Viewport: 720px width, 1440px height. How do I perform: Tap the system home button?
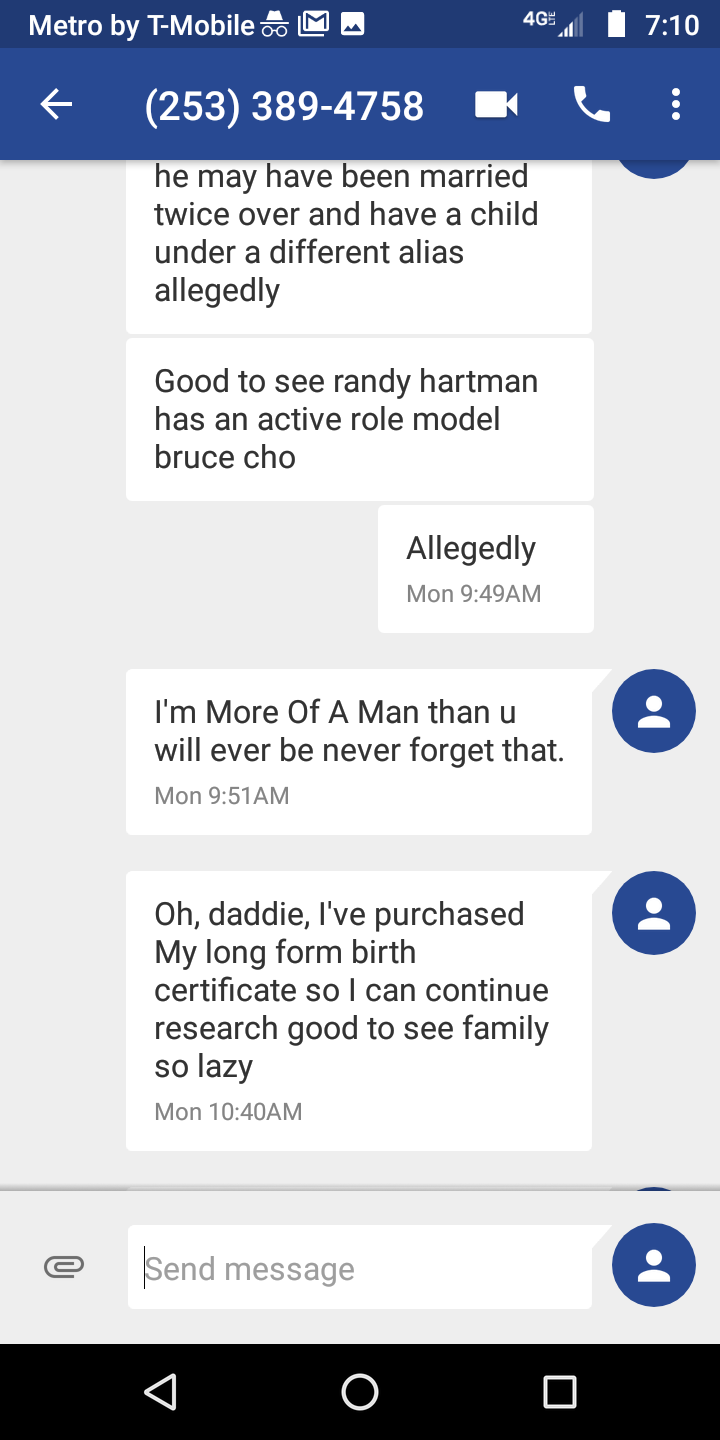[x=360, y=1391]
